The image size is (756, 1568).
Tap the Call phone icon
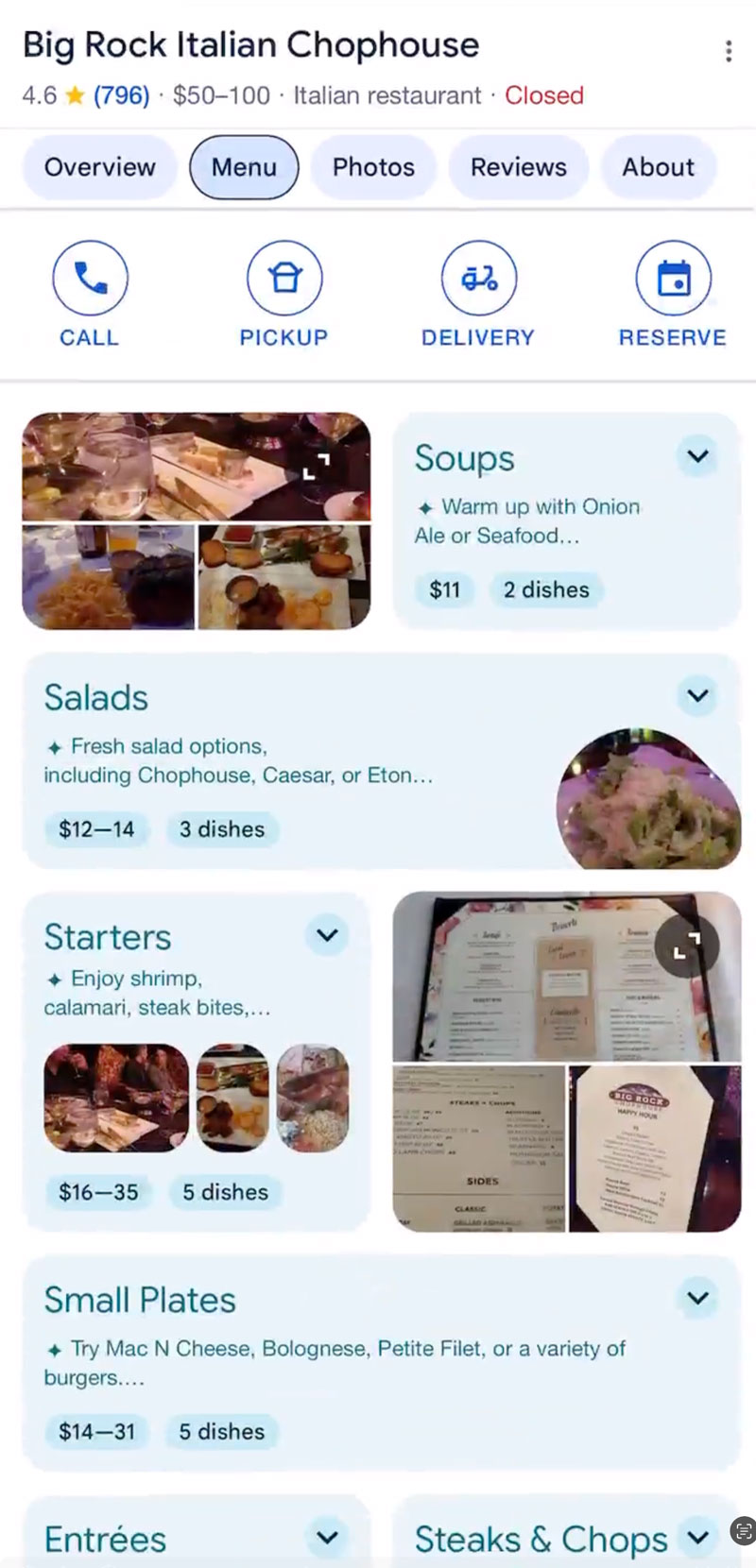pyautogui.click(x=89, y=277)
